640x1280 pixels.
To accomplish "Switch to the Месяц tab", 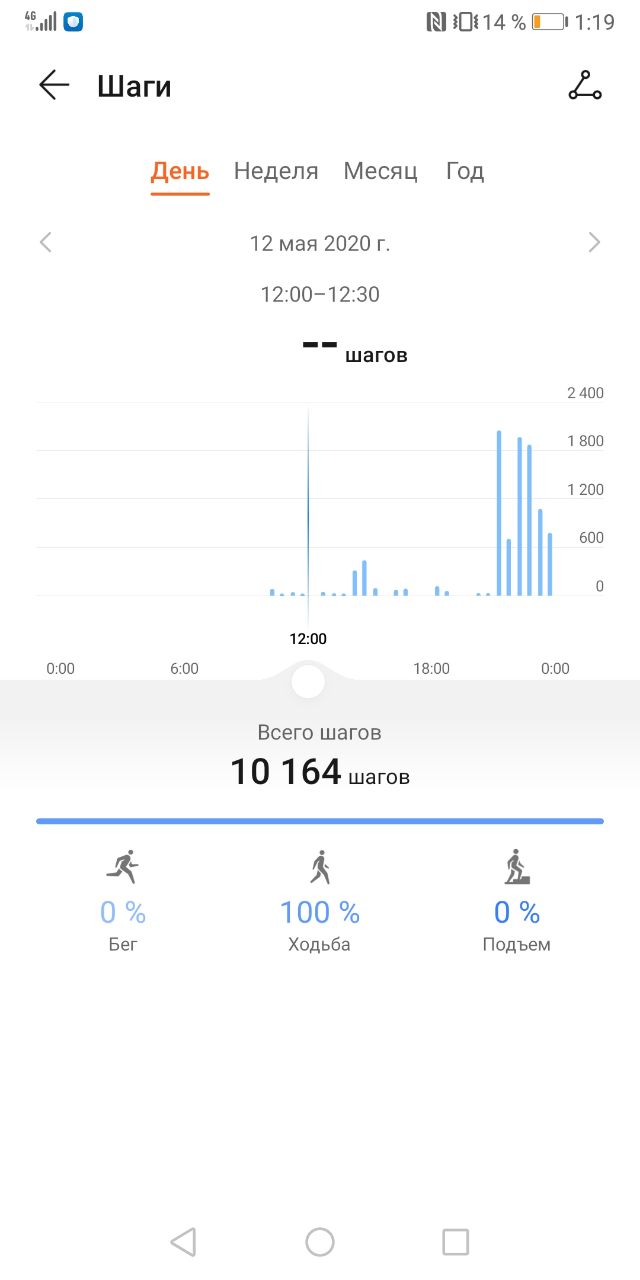I will click(x=380, y=171).
